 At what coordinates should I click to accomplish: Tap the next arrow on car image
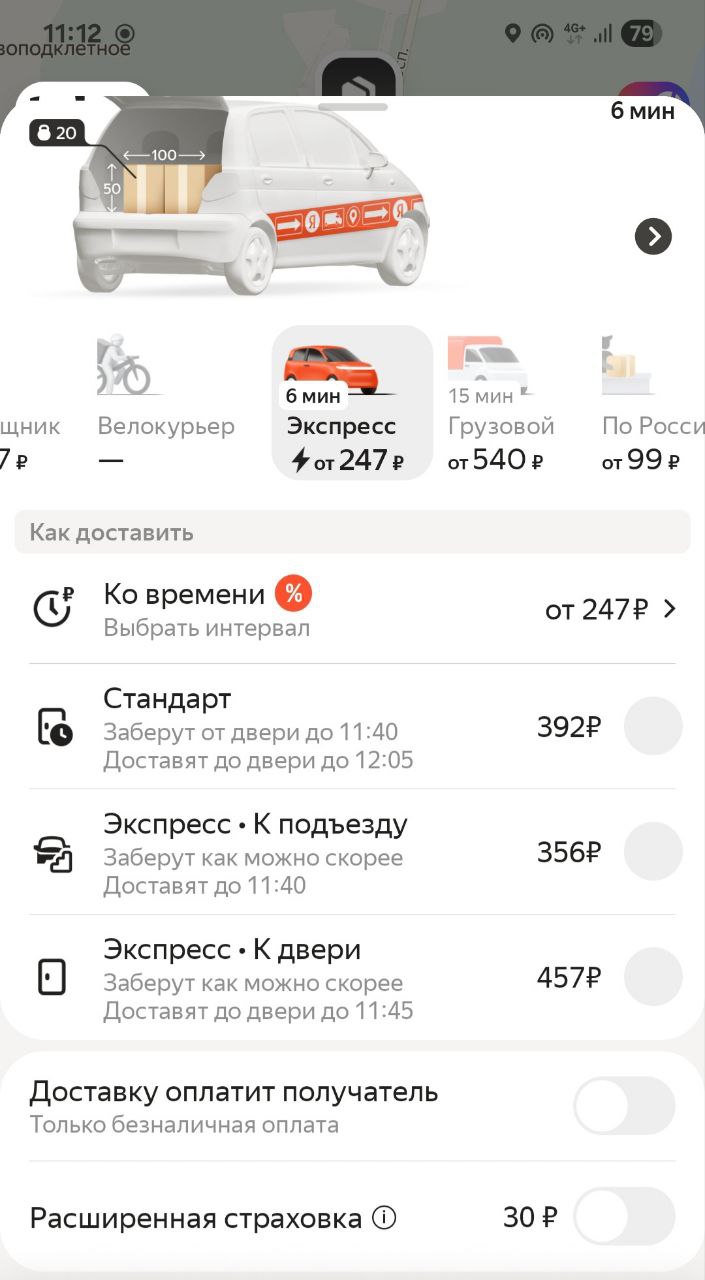[x=653, y=236]
